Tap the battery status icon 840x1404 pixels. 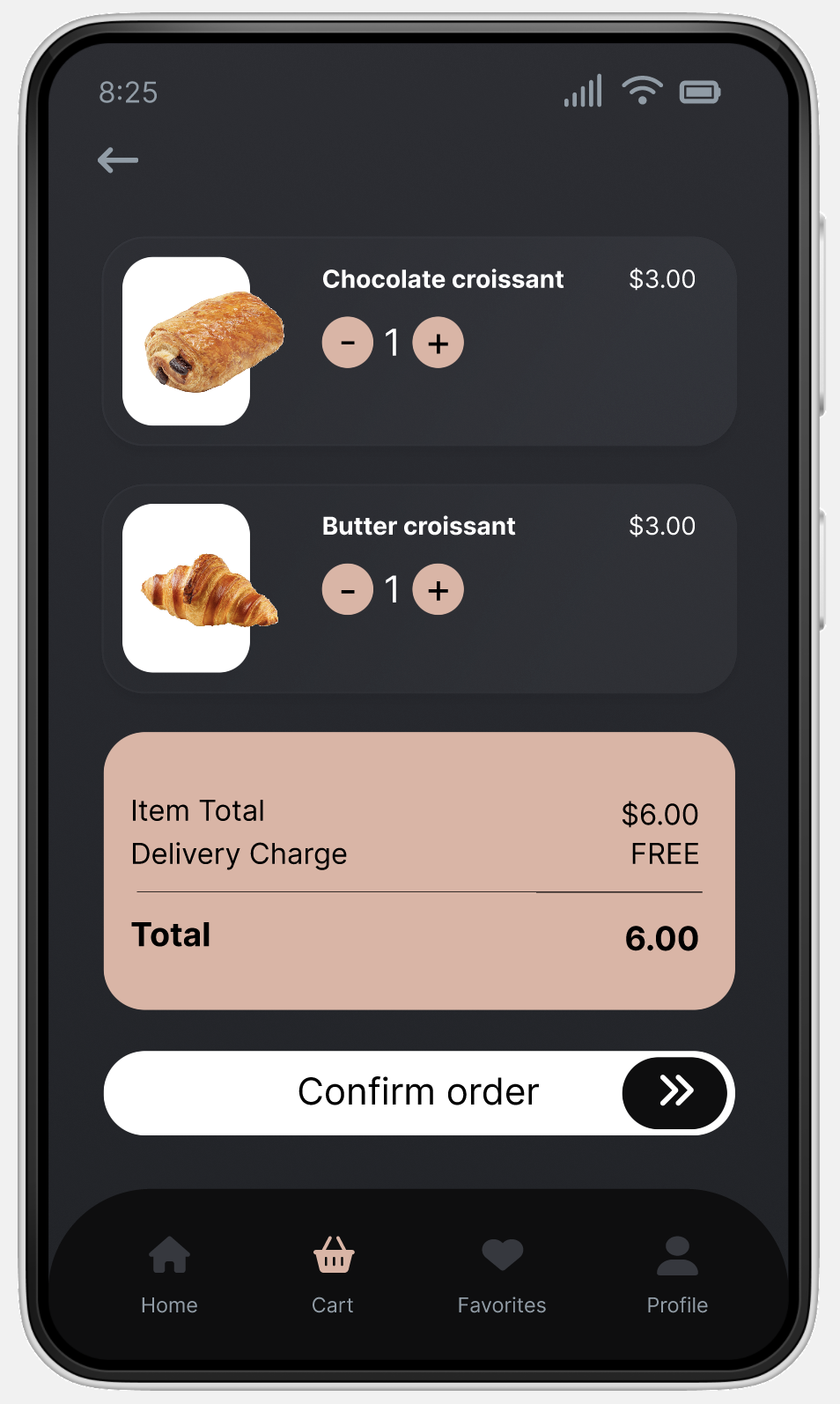pos(700,91)
